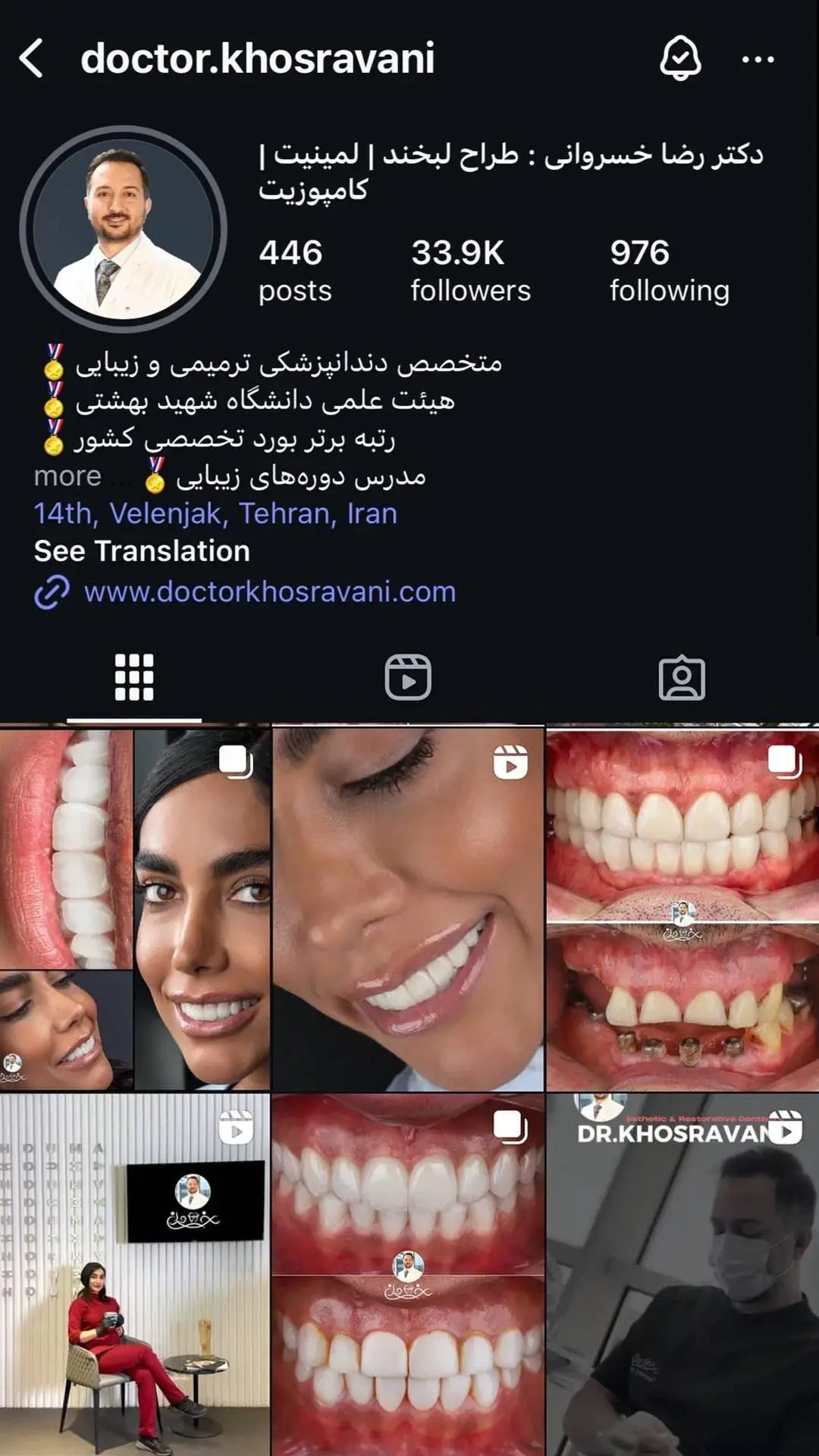Open the notifications bell for this profile
819x1456 pixels.
[680, 59]
